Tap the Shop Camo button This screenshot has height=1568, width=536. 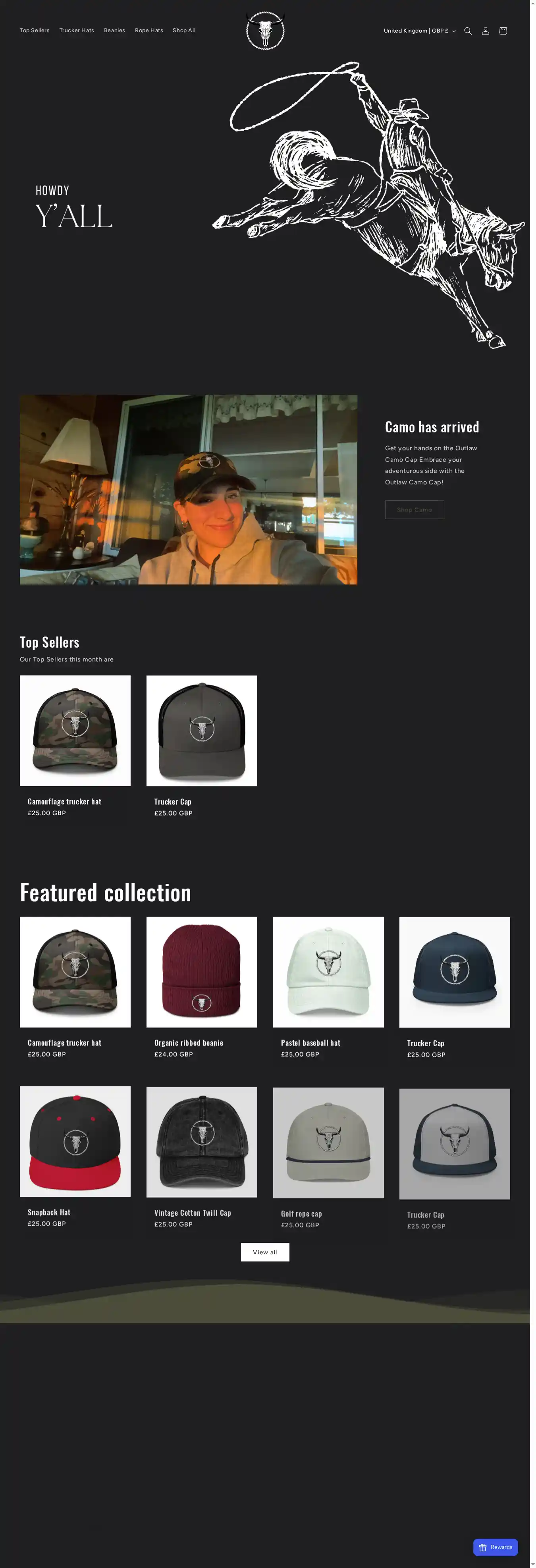click(415, 509)
